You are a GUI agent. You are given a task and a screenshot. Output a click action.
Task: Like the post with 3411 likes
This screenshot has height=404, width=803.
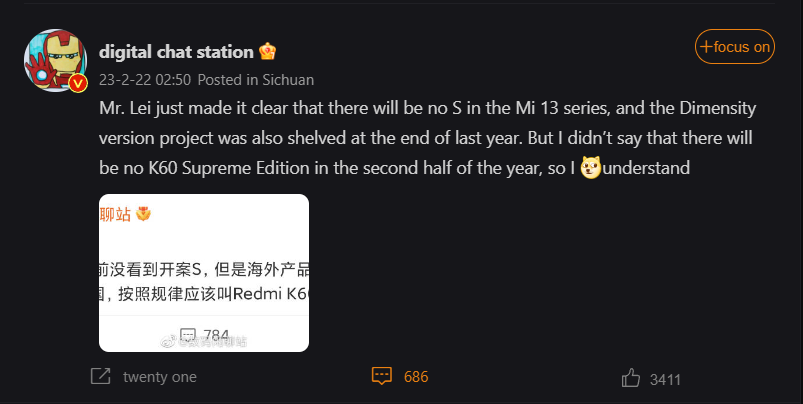(631, 377)
